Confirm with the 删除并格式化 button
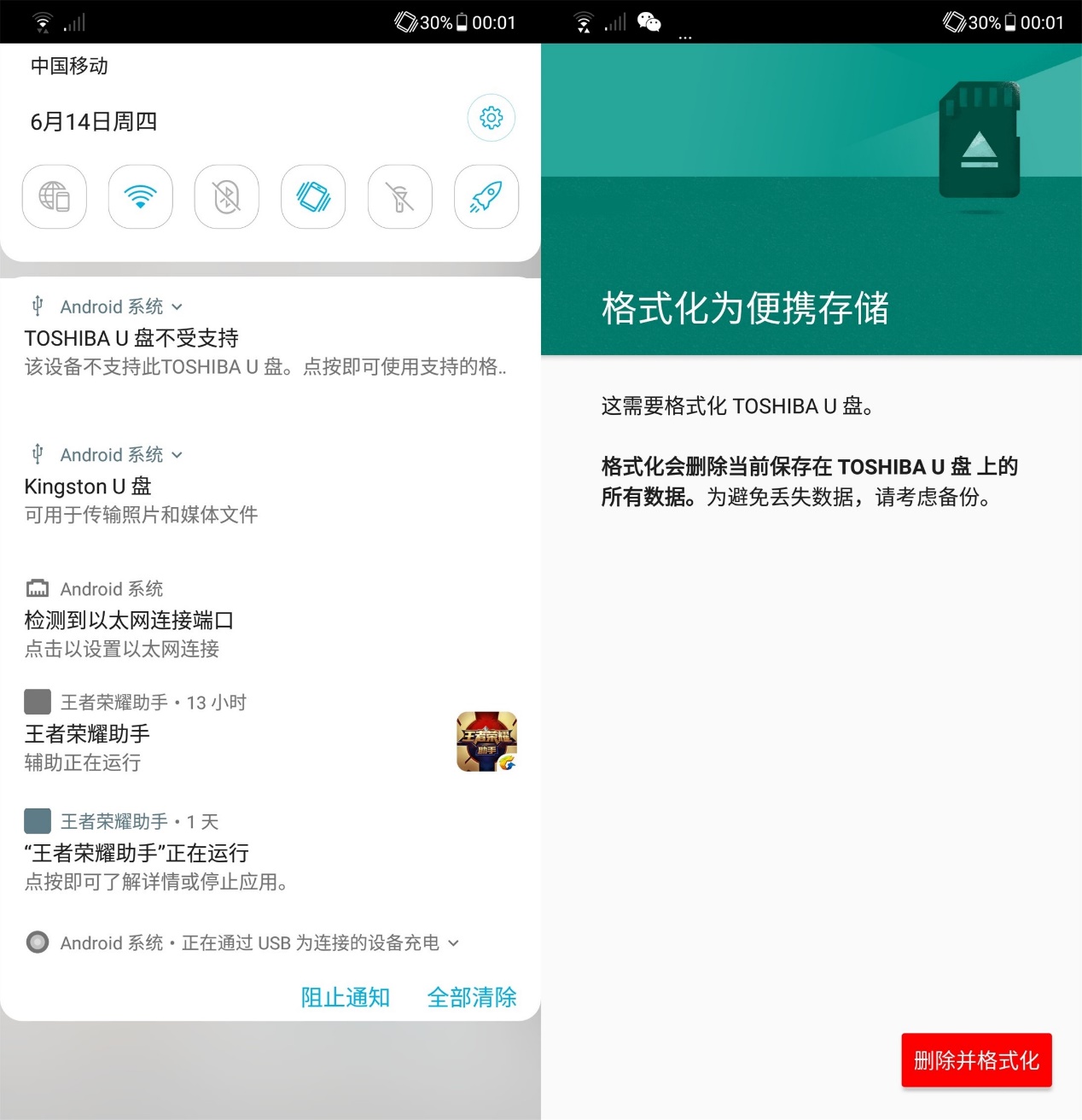The image size is (1082, 1120). [976, 1060]
